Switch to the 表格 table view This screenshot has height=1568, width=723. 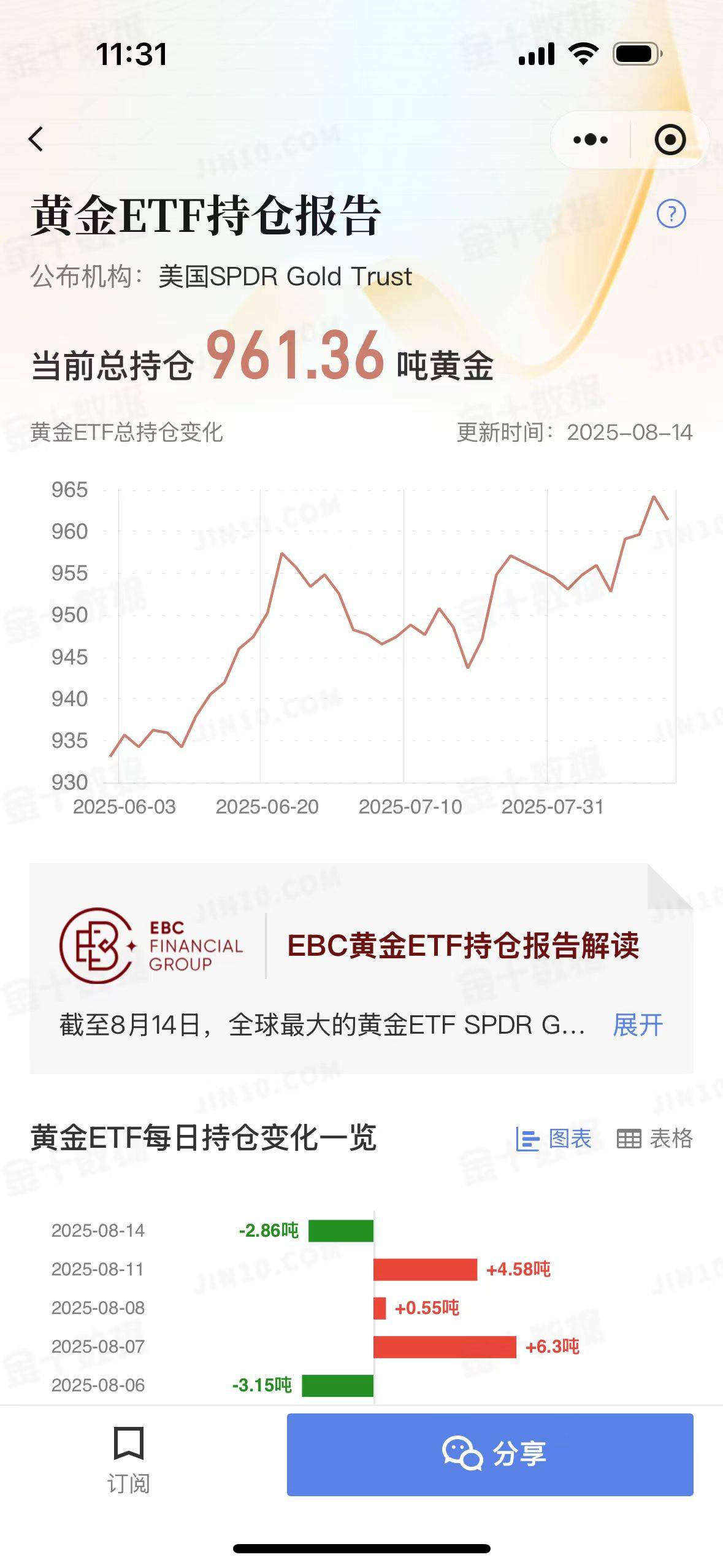pos(654,1139)
